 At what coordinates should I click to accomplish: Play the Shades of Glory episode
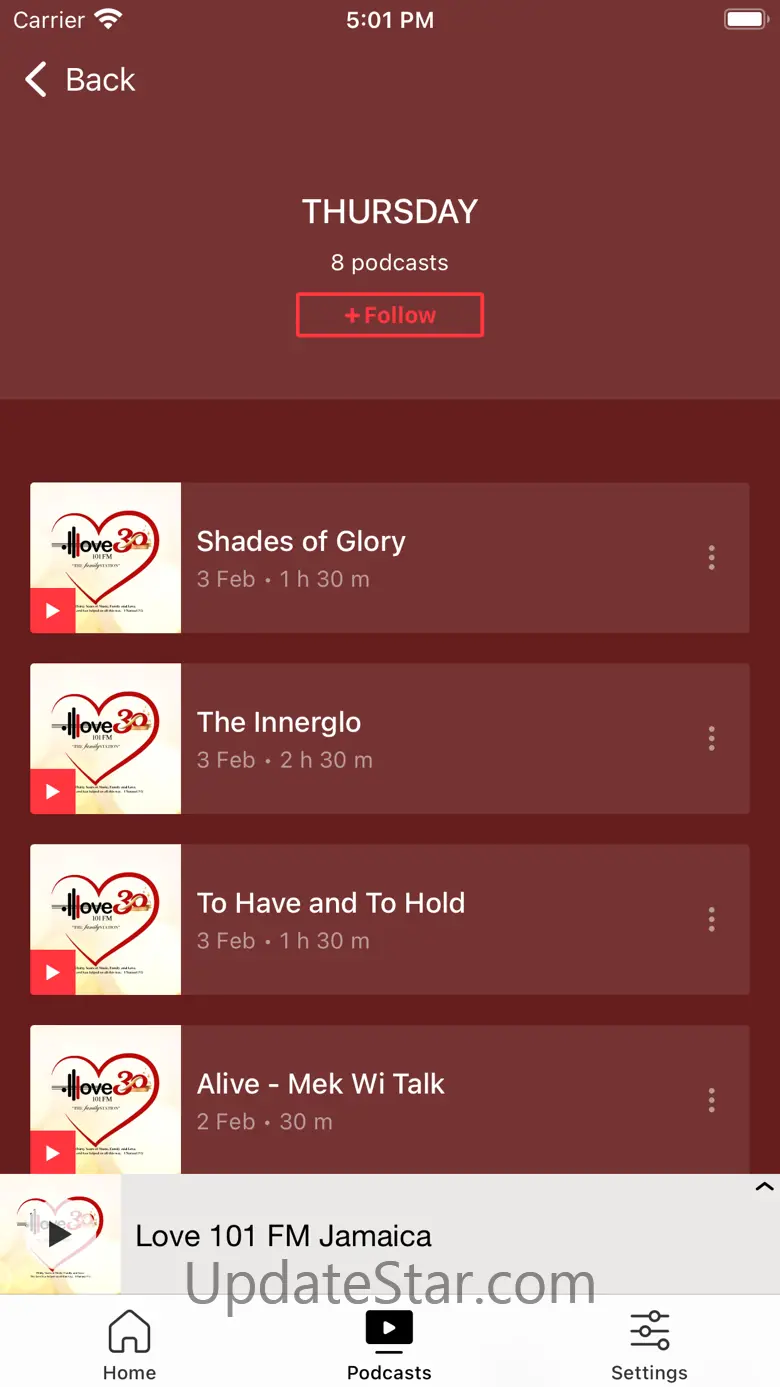tap(53, 610)
